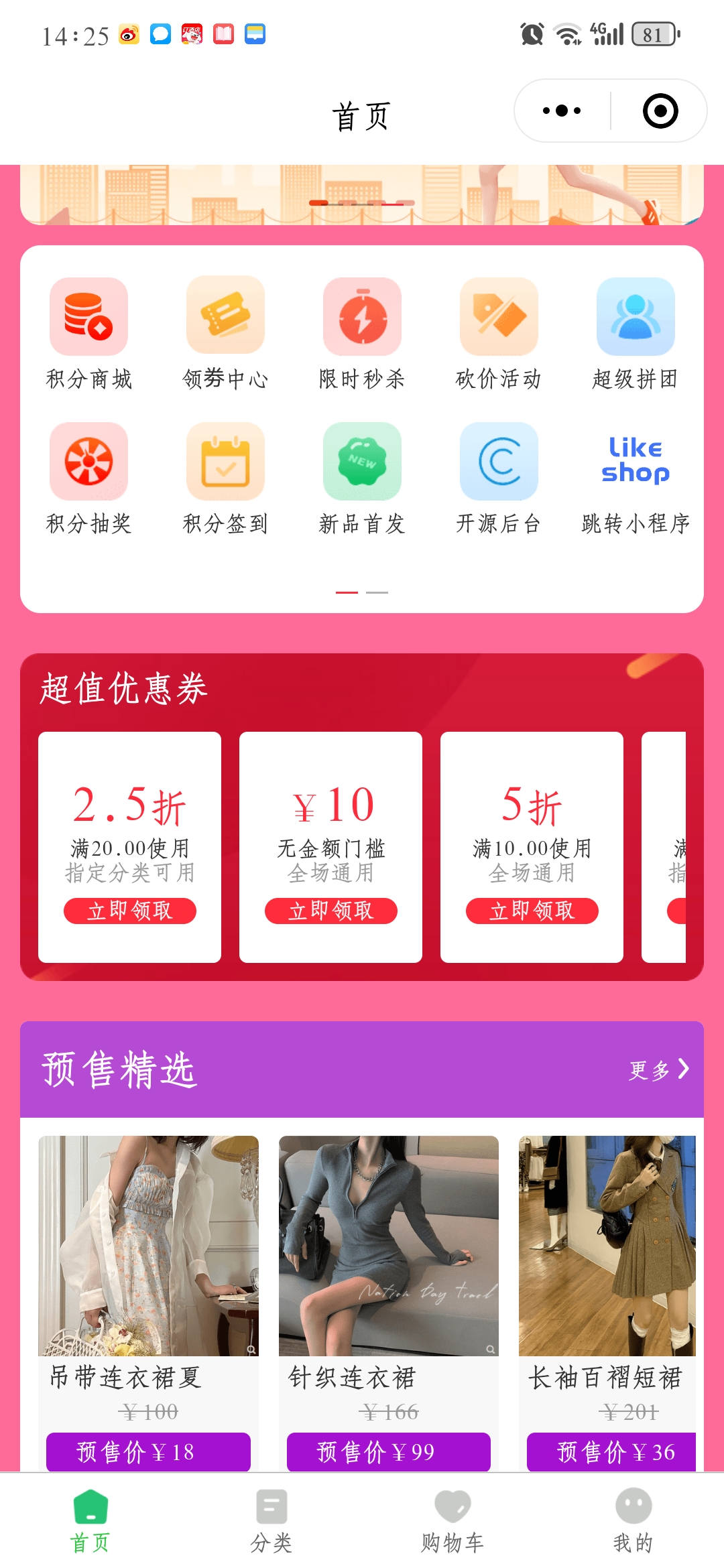The width and height of the screenshot is (724, 1568).
Task: Tap 跳转小程序 likeshop entry
Action: [x=635, y=478]
